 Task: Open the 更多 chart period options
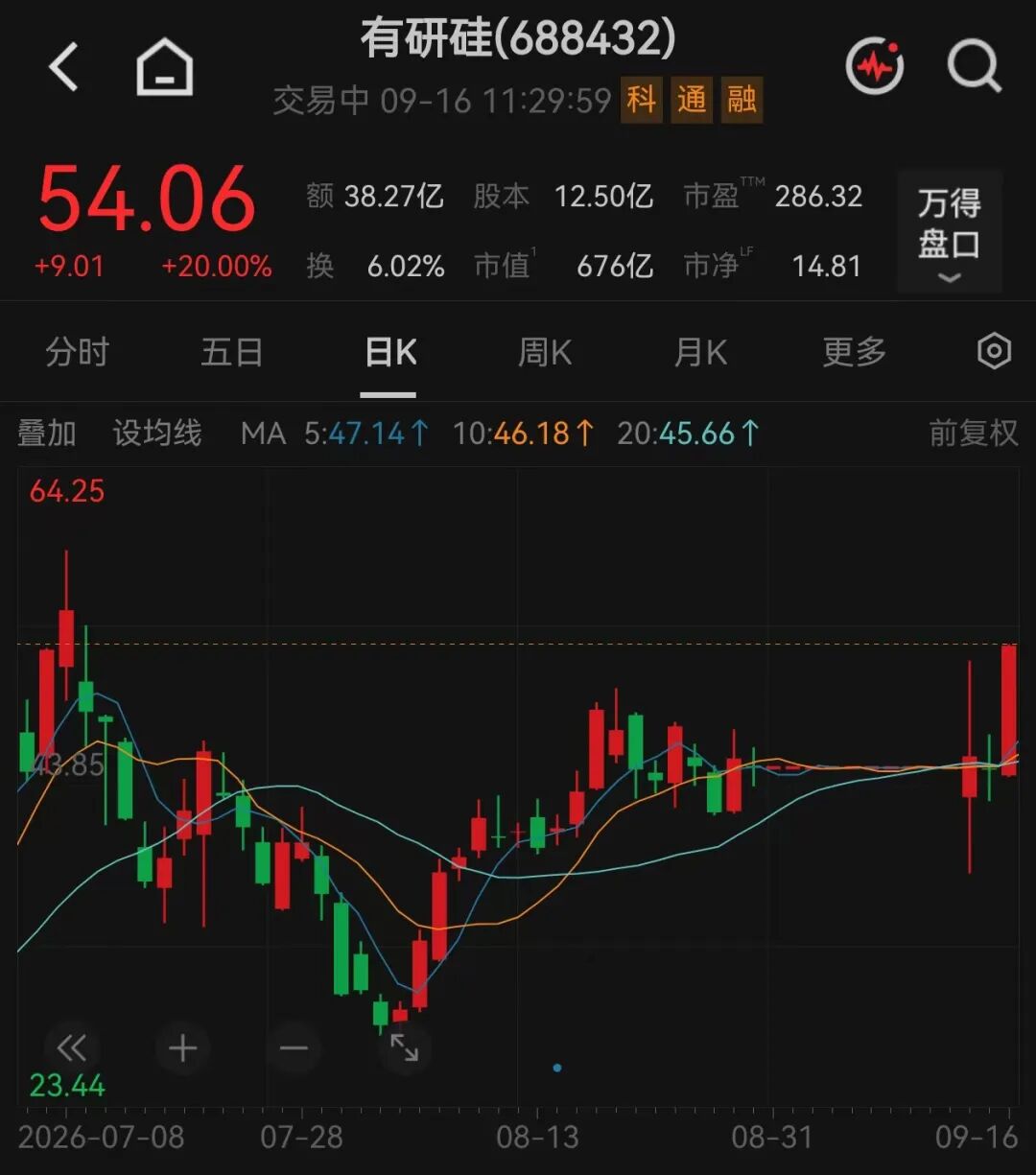pyautogui.click(x=855, y=352)
